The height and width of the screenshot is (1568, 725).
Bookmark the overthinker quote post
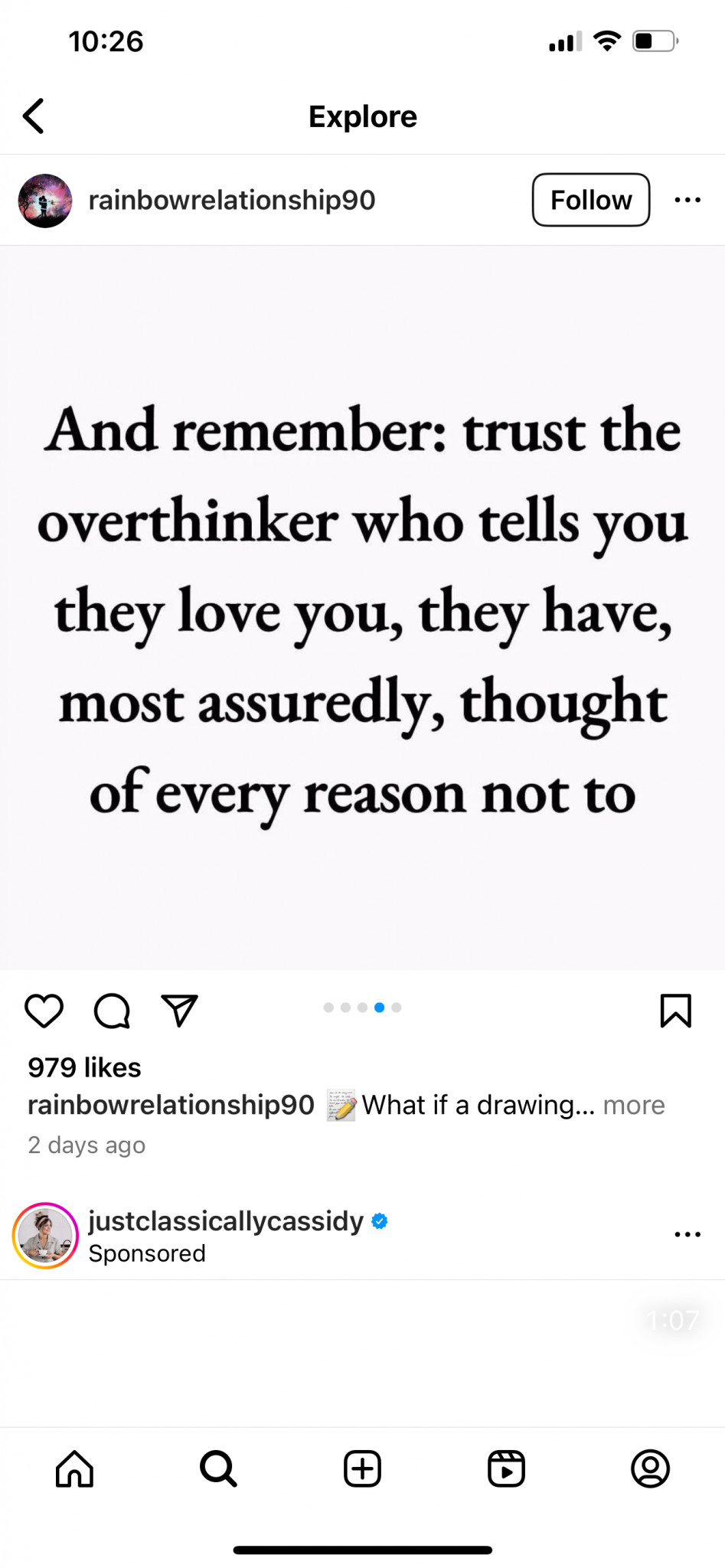point(675,1011)
